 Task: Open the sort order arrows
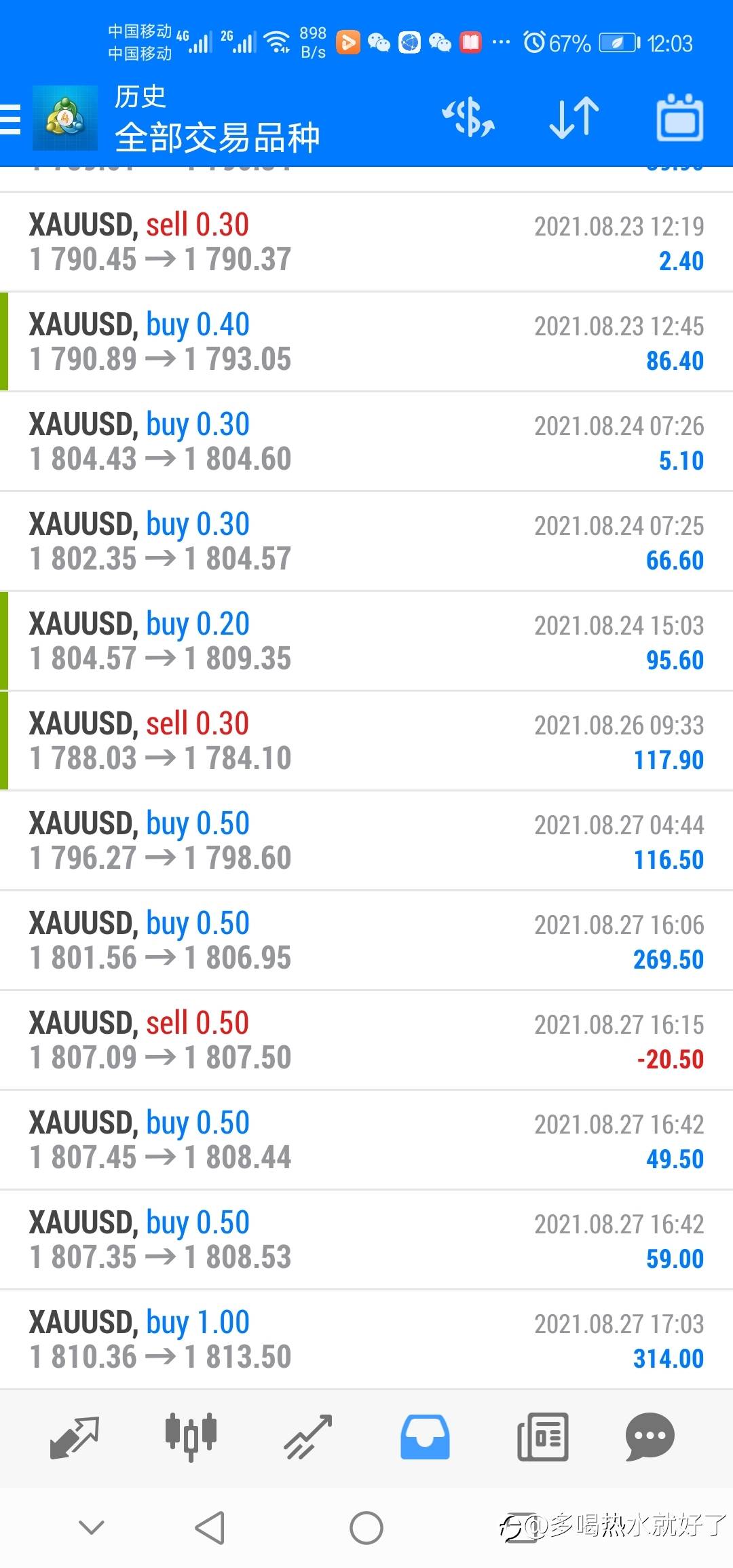(574, 117)
